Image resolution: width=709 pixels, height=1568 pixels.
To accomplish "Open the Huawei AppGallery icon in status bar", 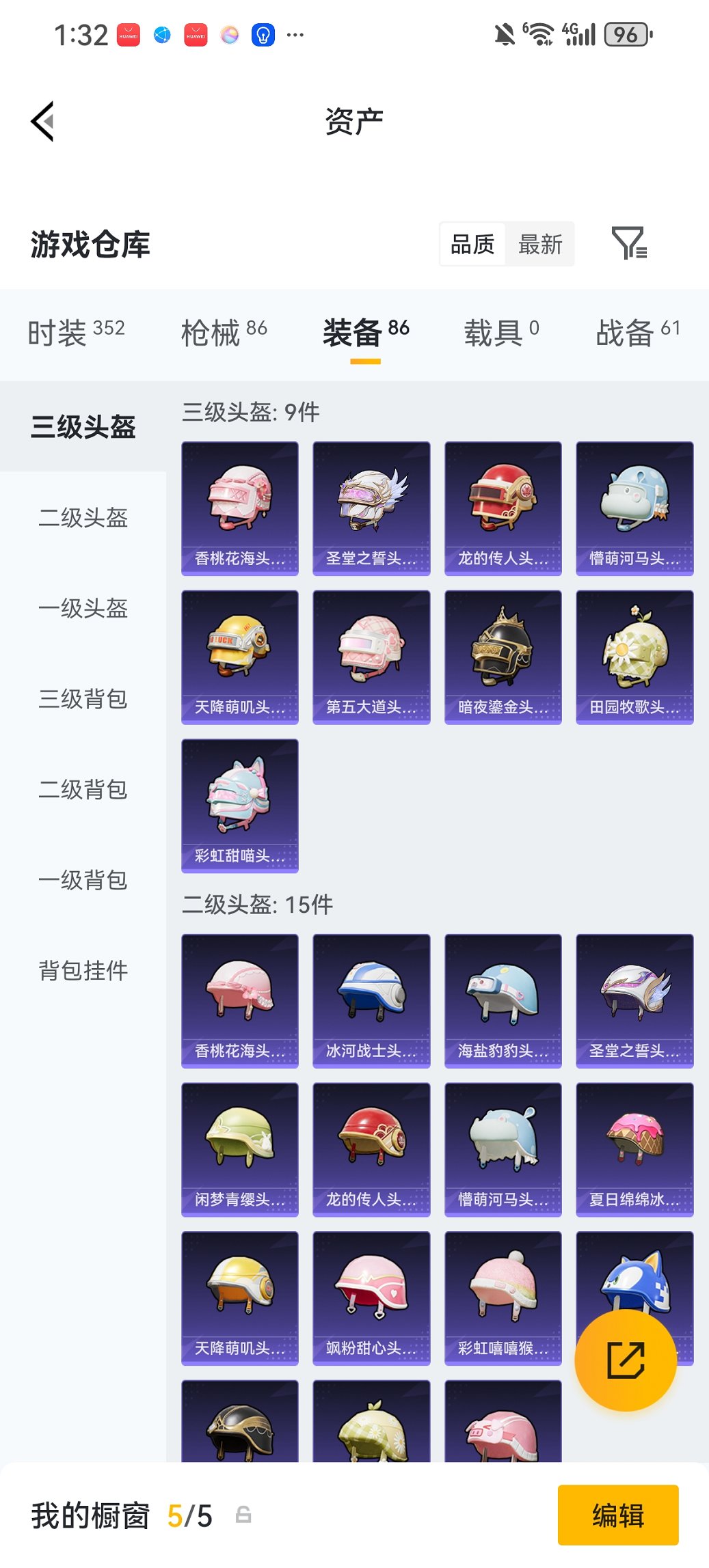I will (129, 34).
